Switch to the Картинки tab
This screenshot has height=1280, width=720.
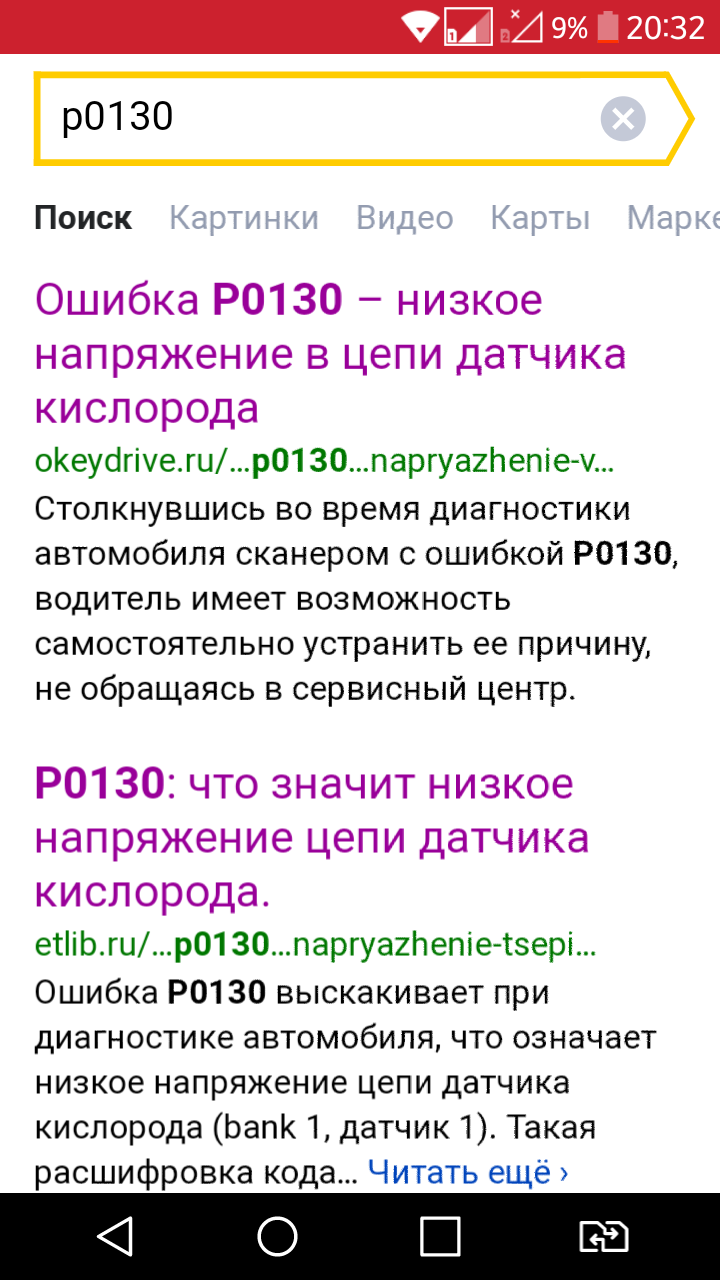(244, 218)
